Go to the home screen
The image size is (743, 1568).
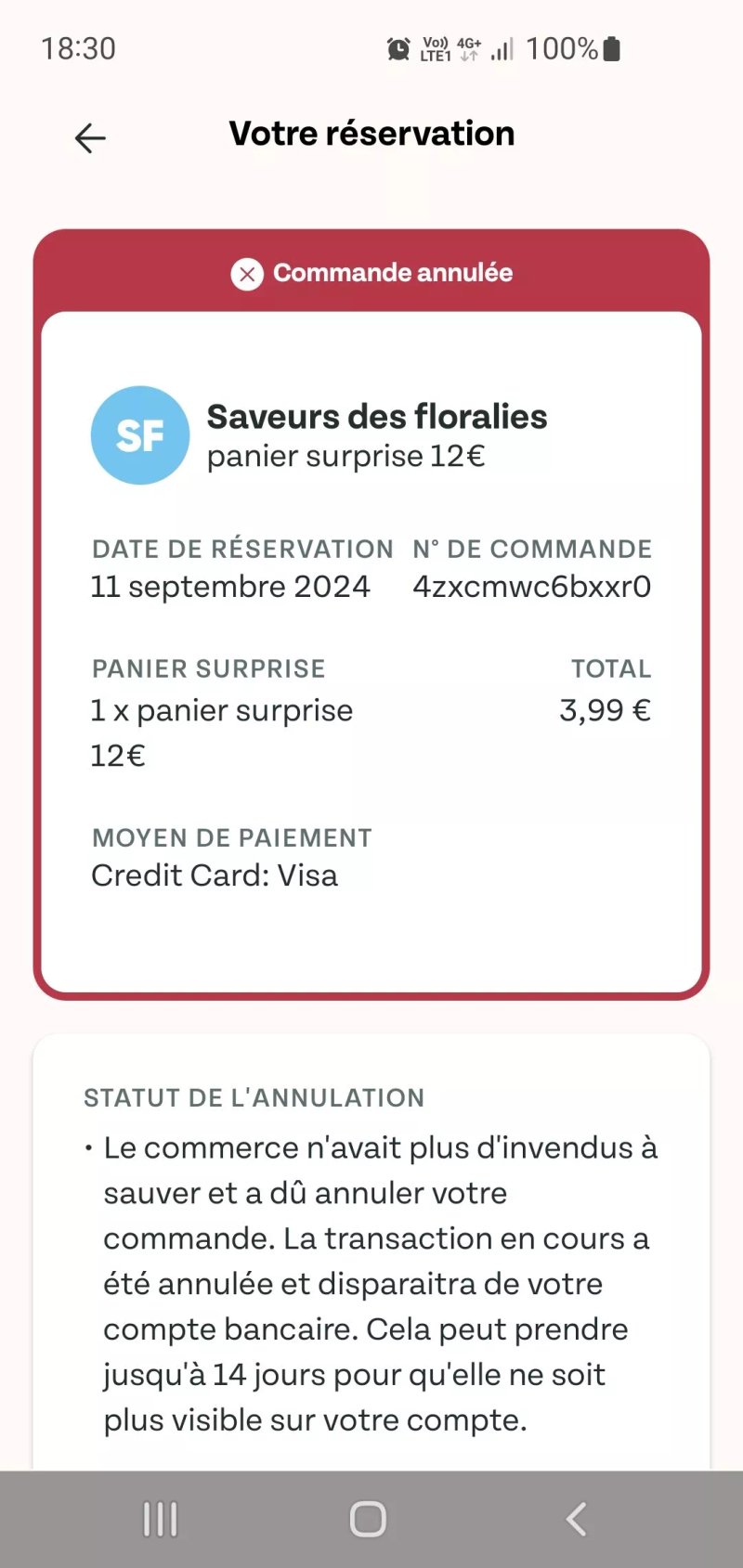[x=368, y=1519]
